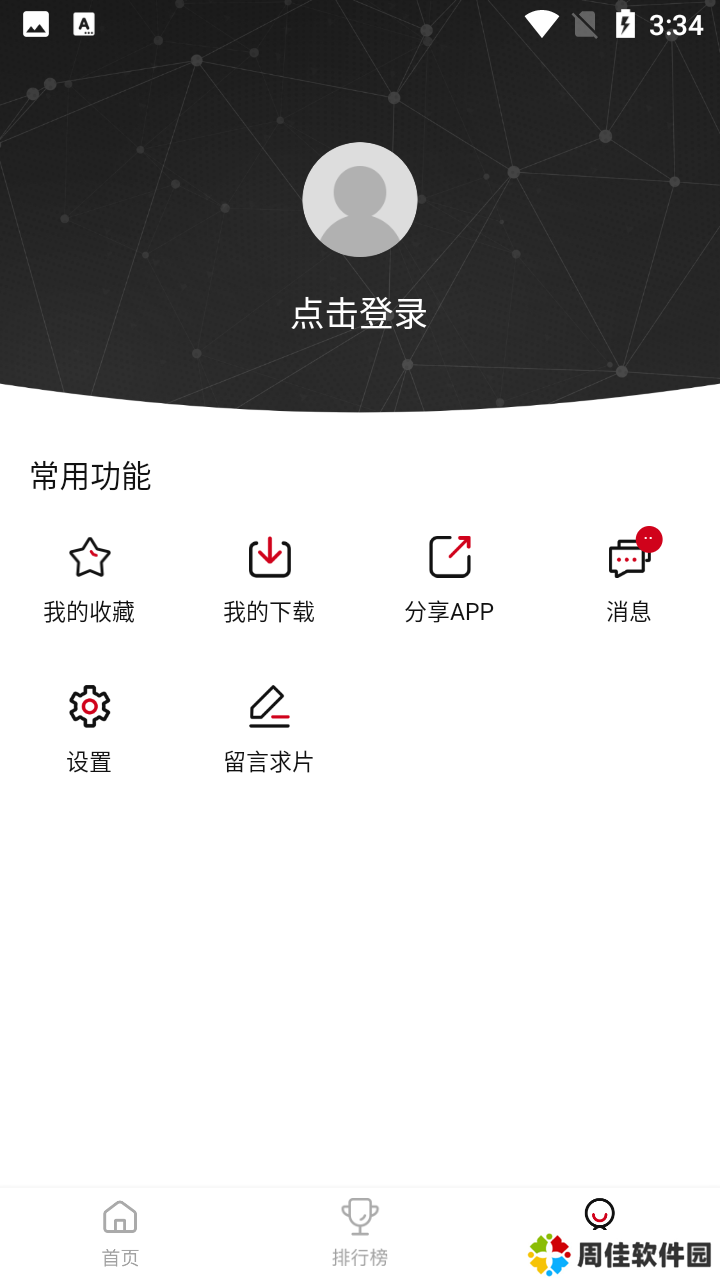
Task: Tap the 点击登录 login text
Action: (360, 314)
